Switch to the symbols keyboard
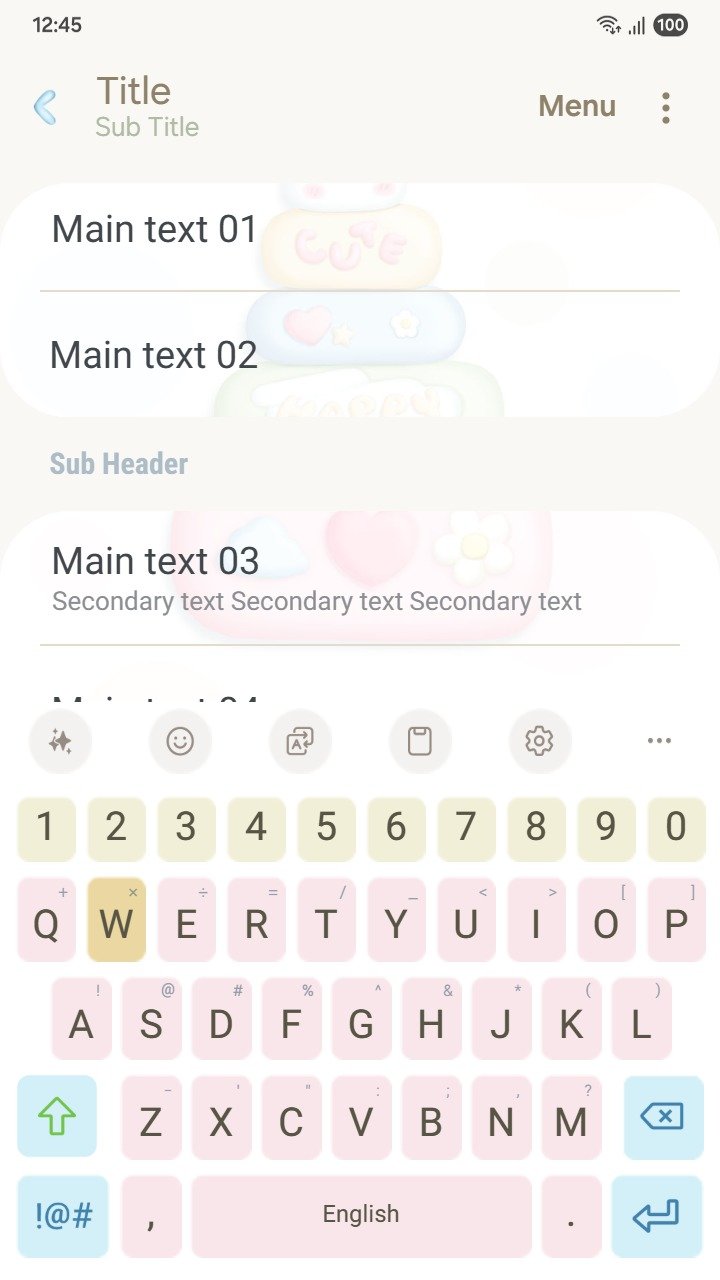720x1280 pixels. coord(63,1216)
